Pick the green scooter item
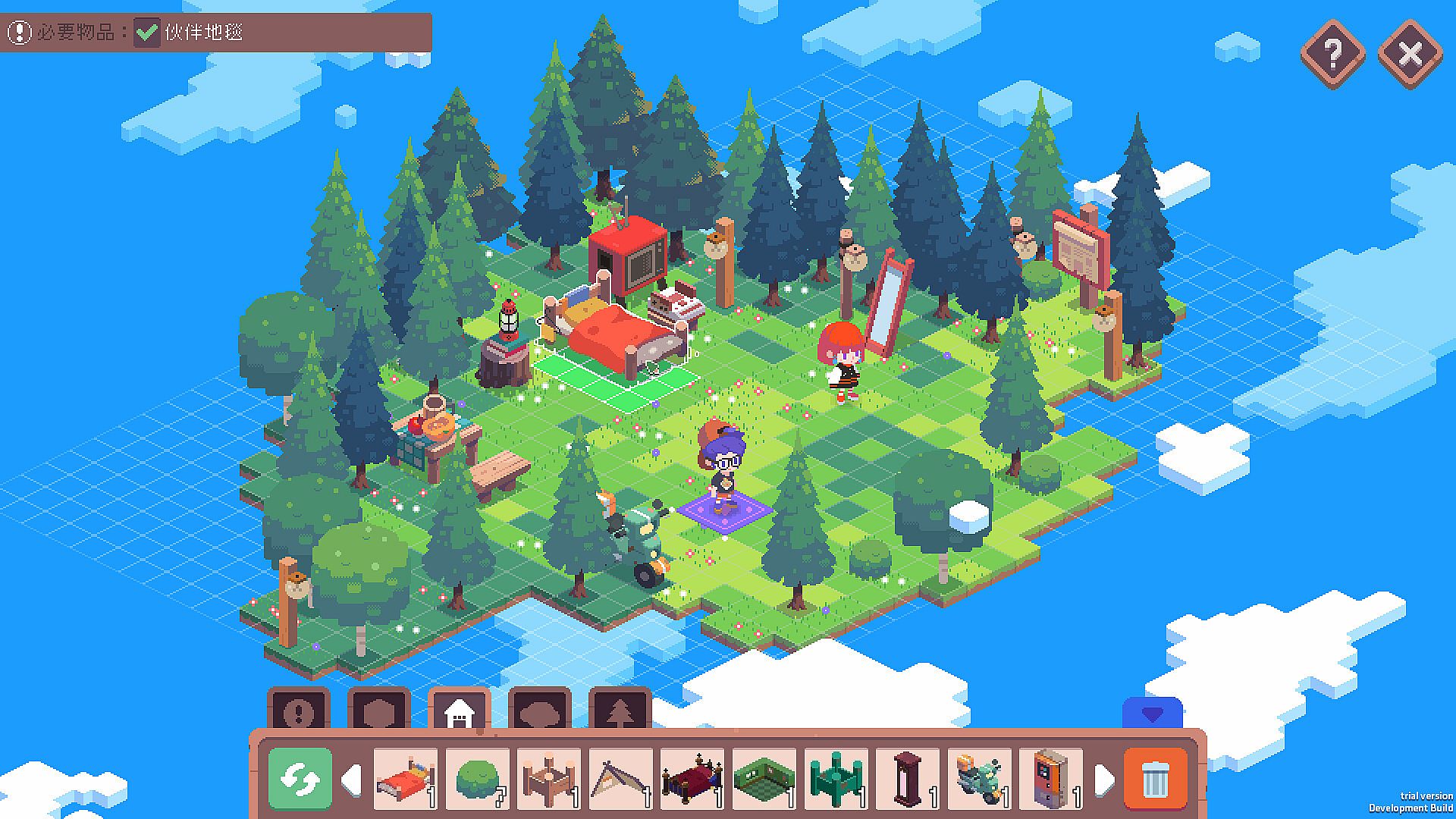Viewport: 1456px width, 819px height. 979,779
